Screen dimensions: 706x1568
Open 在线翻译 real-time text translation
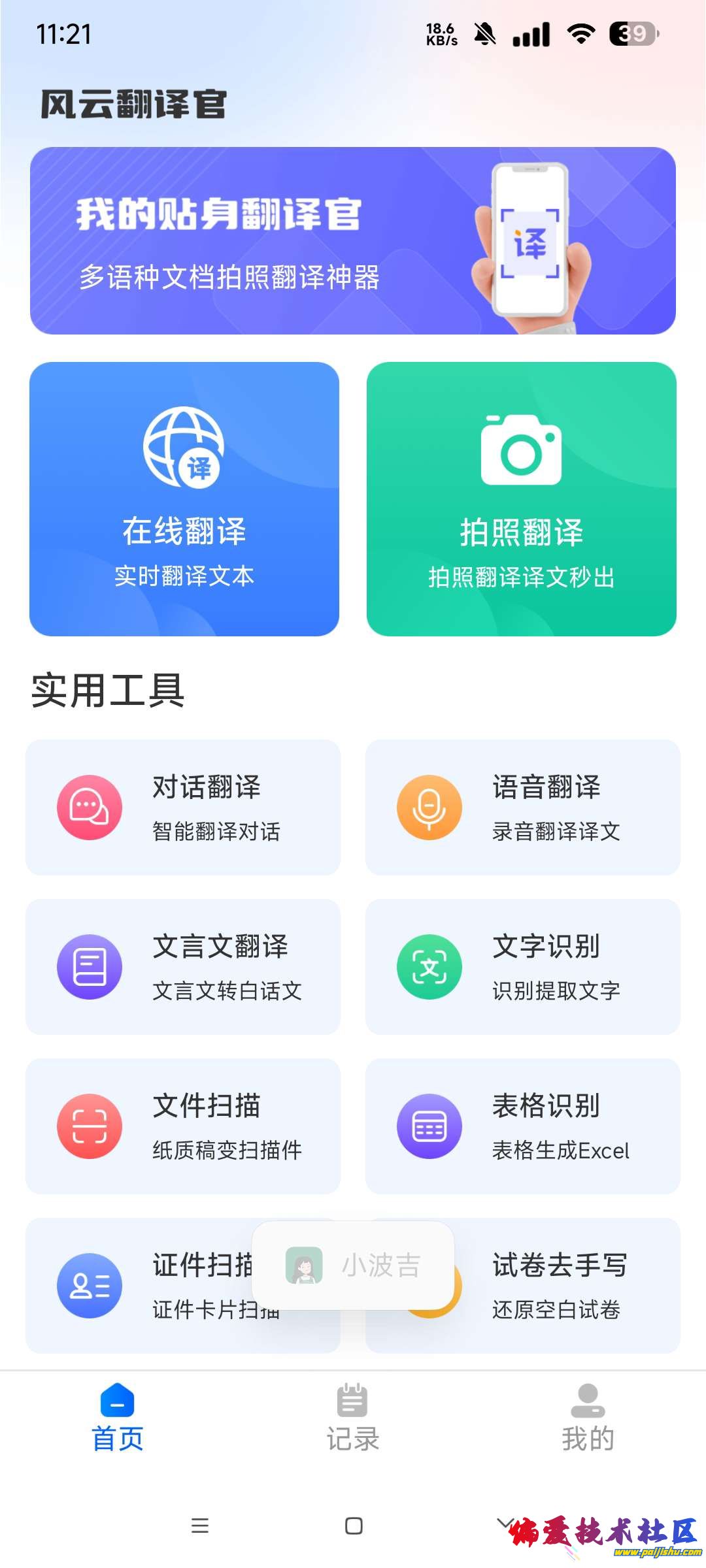[x=184, y=499]
